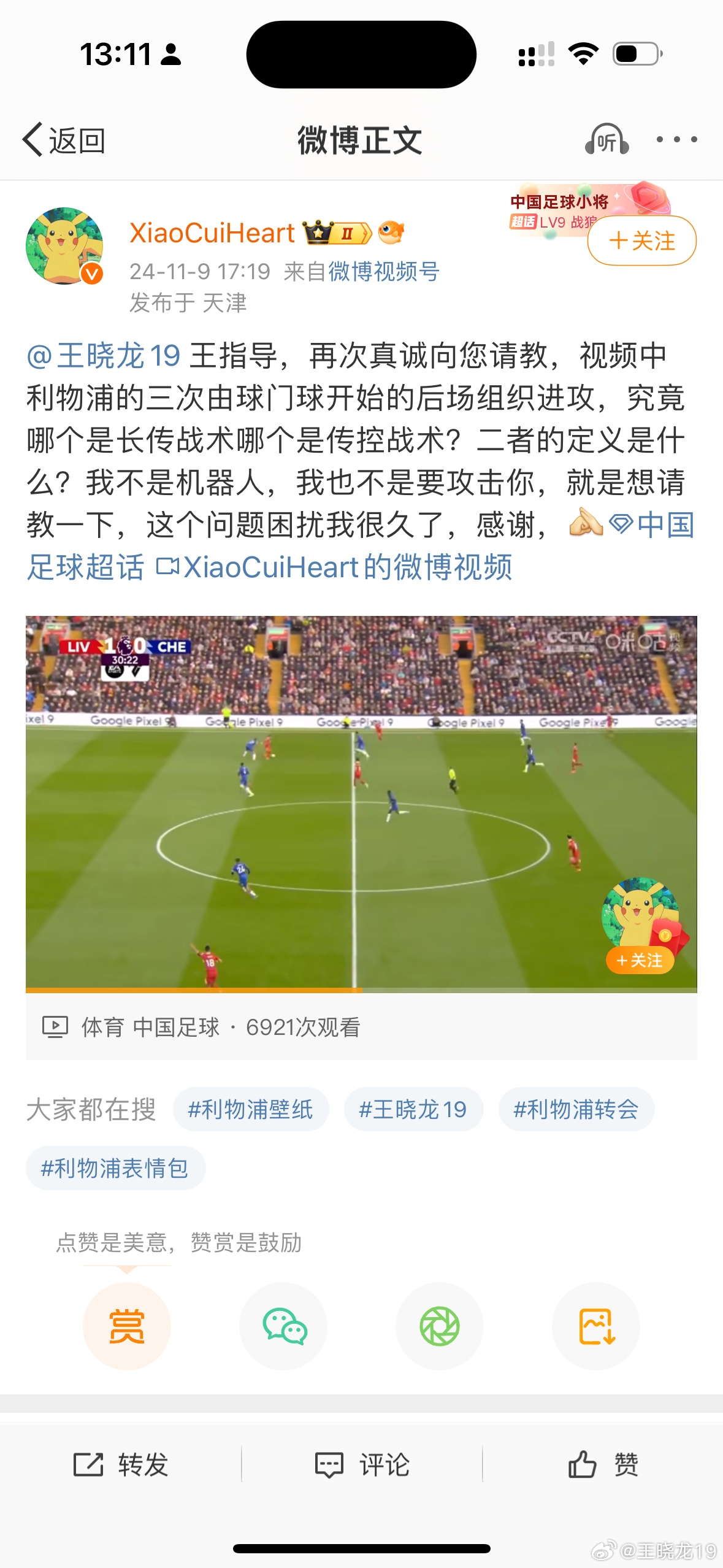
Task: Search the #利物浦壁纸 chip
Action: coord(250,1109)
